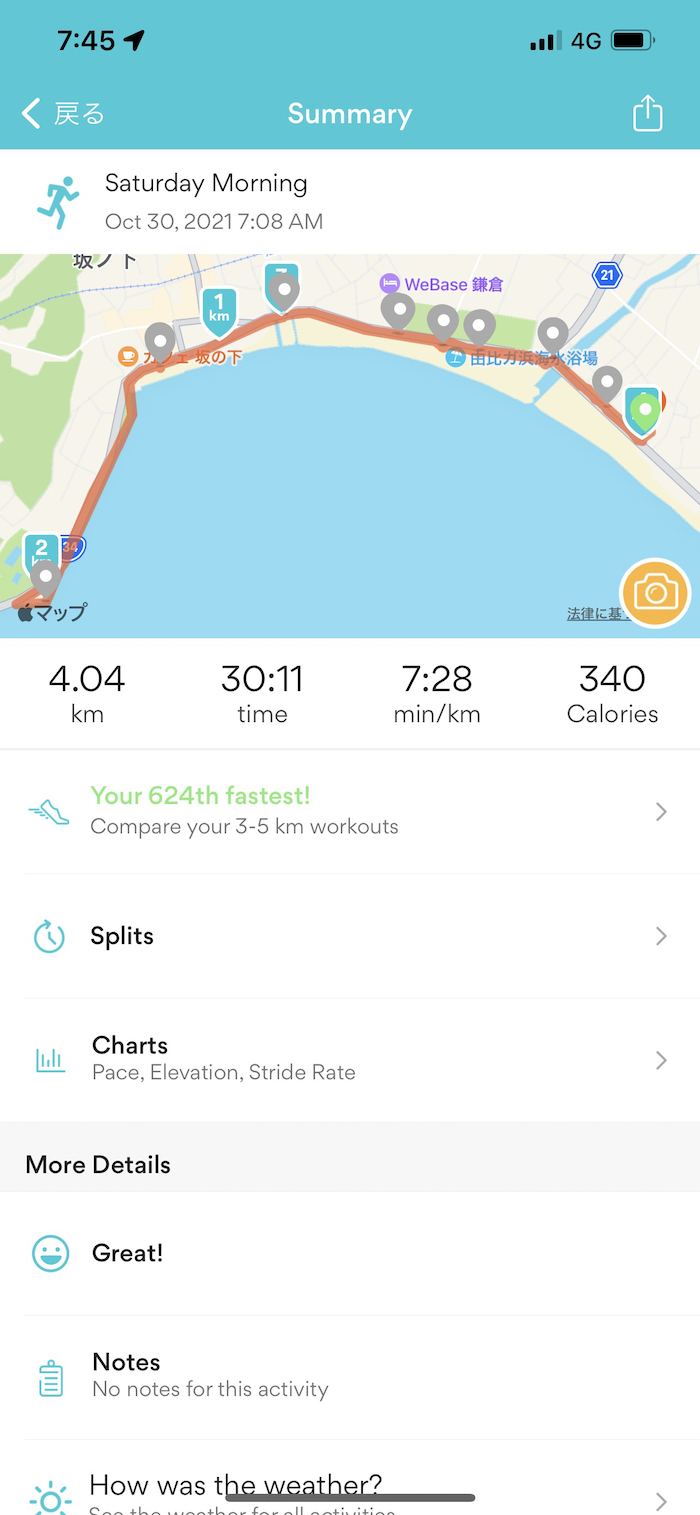Compare your 3-5 km workouts
The image size is (700, 1515).
pyautogui.click(x=350, y=811)
